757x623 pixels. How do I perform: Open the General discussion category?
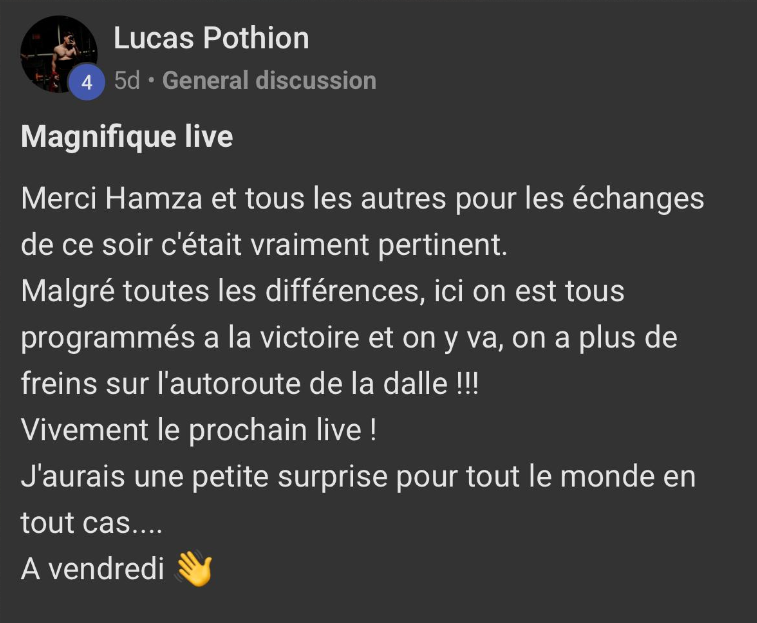point(269,81)
